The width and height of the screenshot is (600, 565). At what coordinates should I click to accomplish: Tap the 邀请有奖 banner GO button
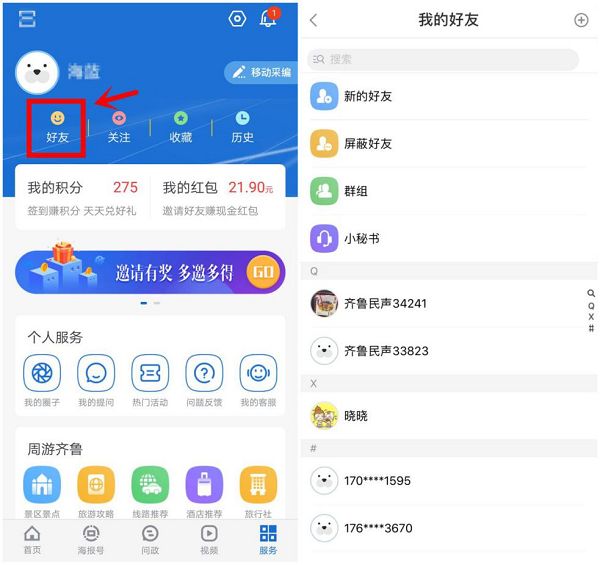(262, 272)
